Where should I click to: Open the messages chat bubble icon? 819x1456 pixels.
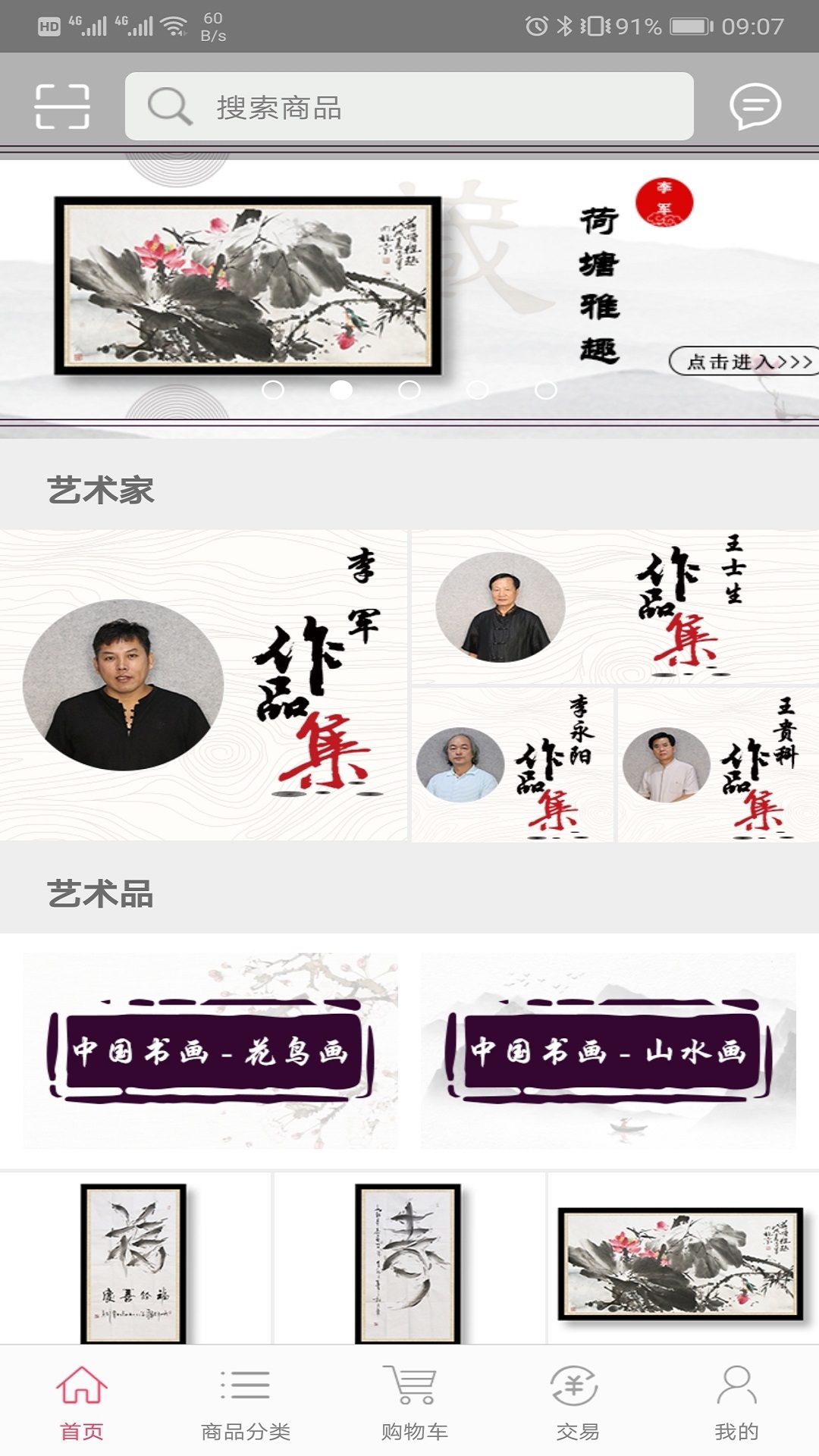[755, 106]
